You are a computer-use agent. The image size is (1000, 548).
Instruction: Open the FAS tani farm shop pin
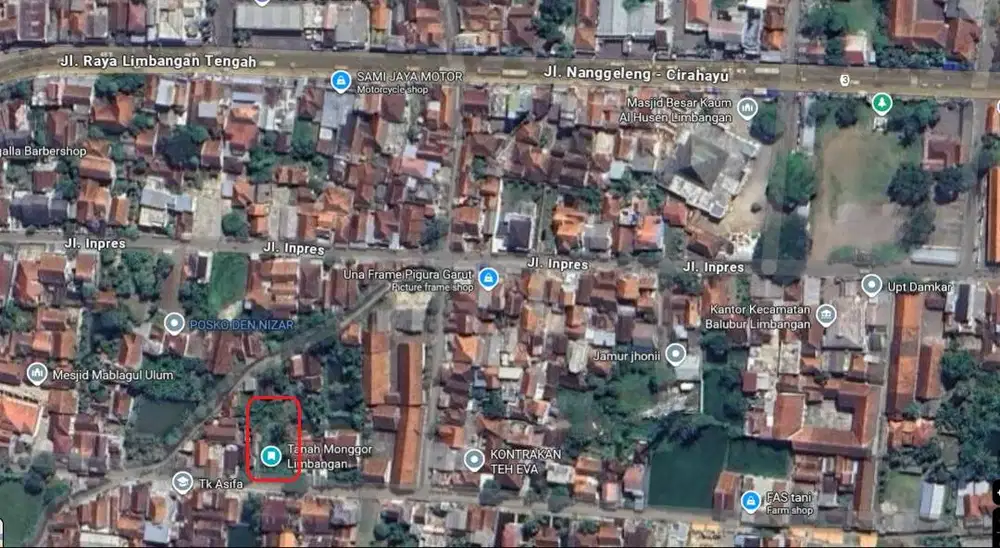click(x=750, y=501)
